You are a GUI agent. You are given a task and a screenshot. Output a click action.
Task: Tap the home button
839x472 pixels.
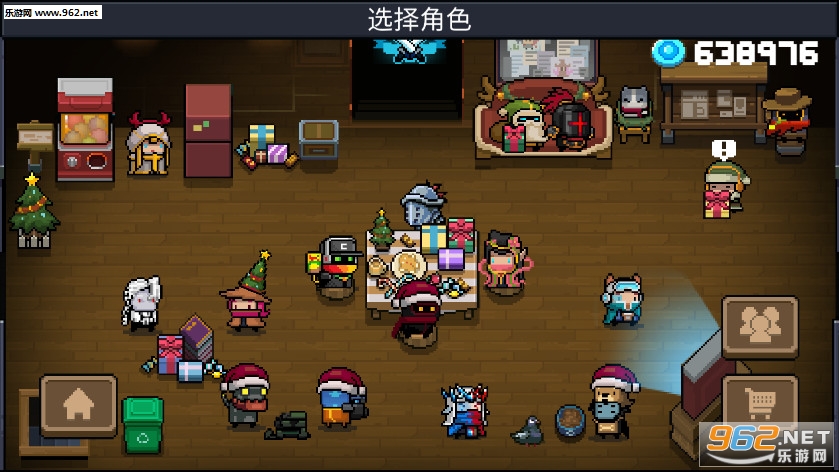(x=77, y=405)
